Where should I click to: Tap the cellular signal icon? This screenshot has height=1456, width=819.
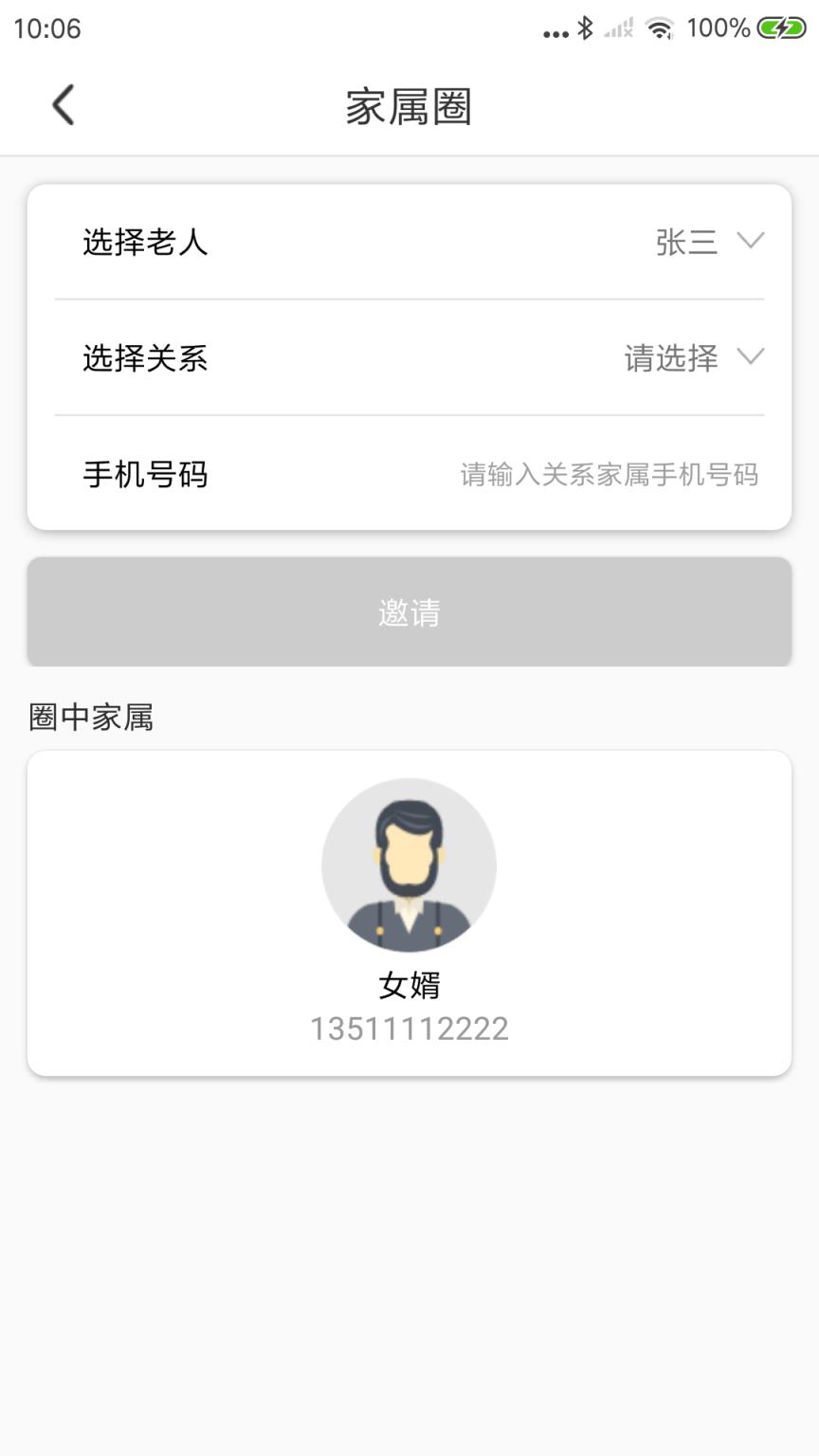point(618,29)
